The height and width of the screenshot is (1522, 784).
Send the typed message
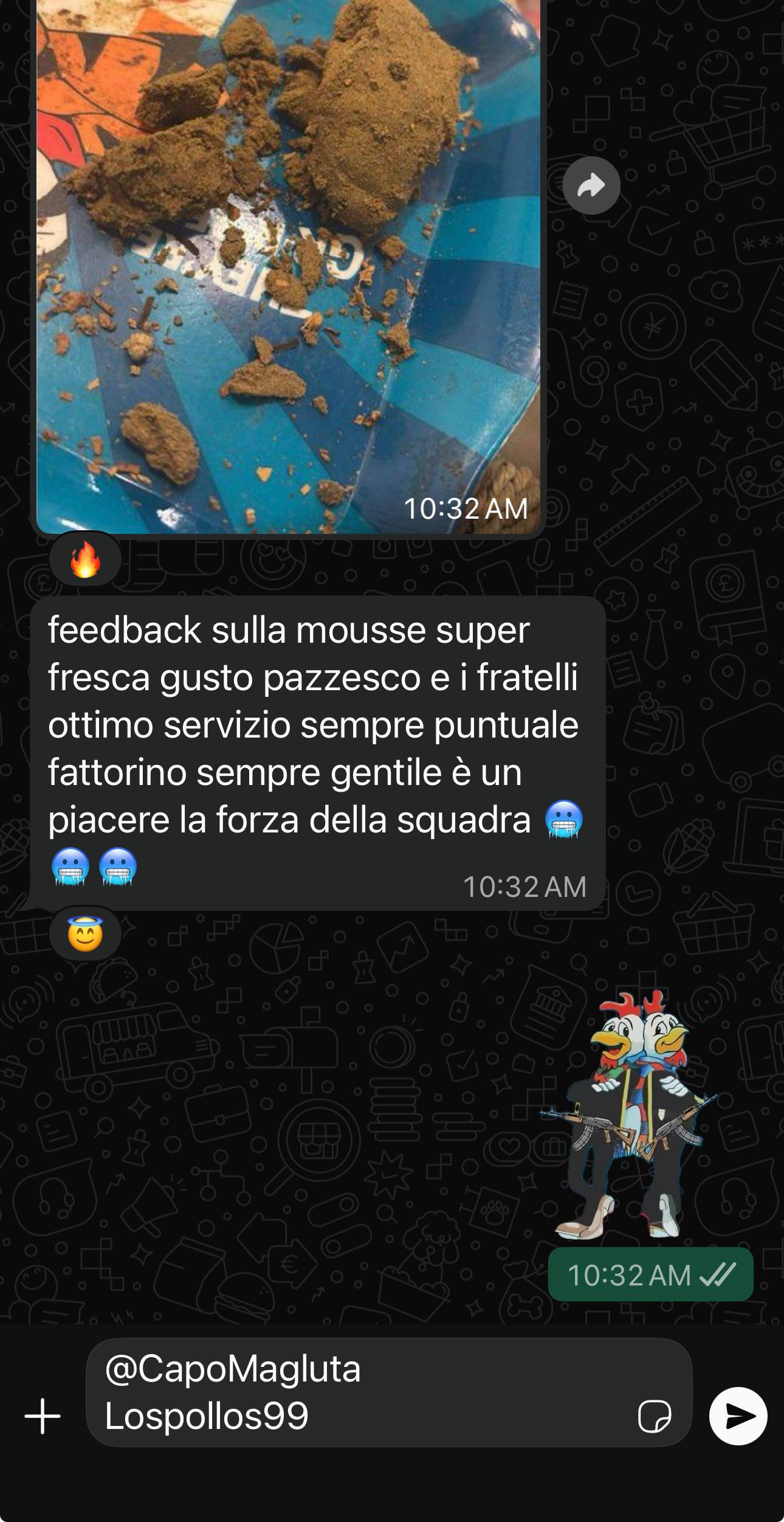(x=738, y=1416)
